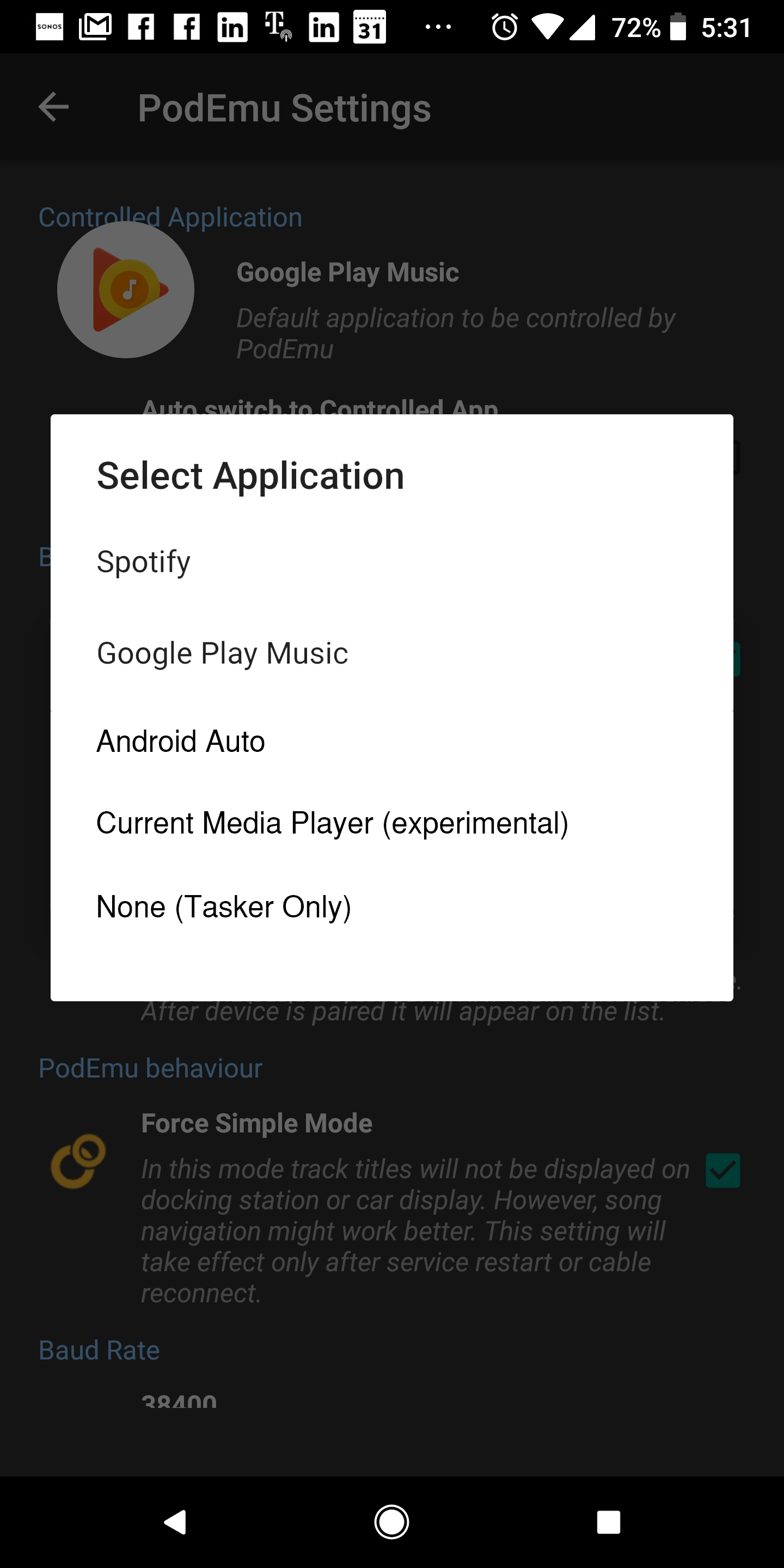Open a Facebook notification in the status bar
The height and width of the screenshot is (1568, 784).
pyautogui.click(x=142, y=26)
